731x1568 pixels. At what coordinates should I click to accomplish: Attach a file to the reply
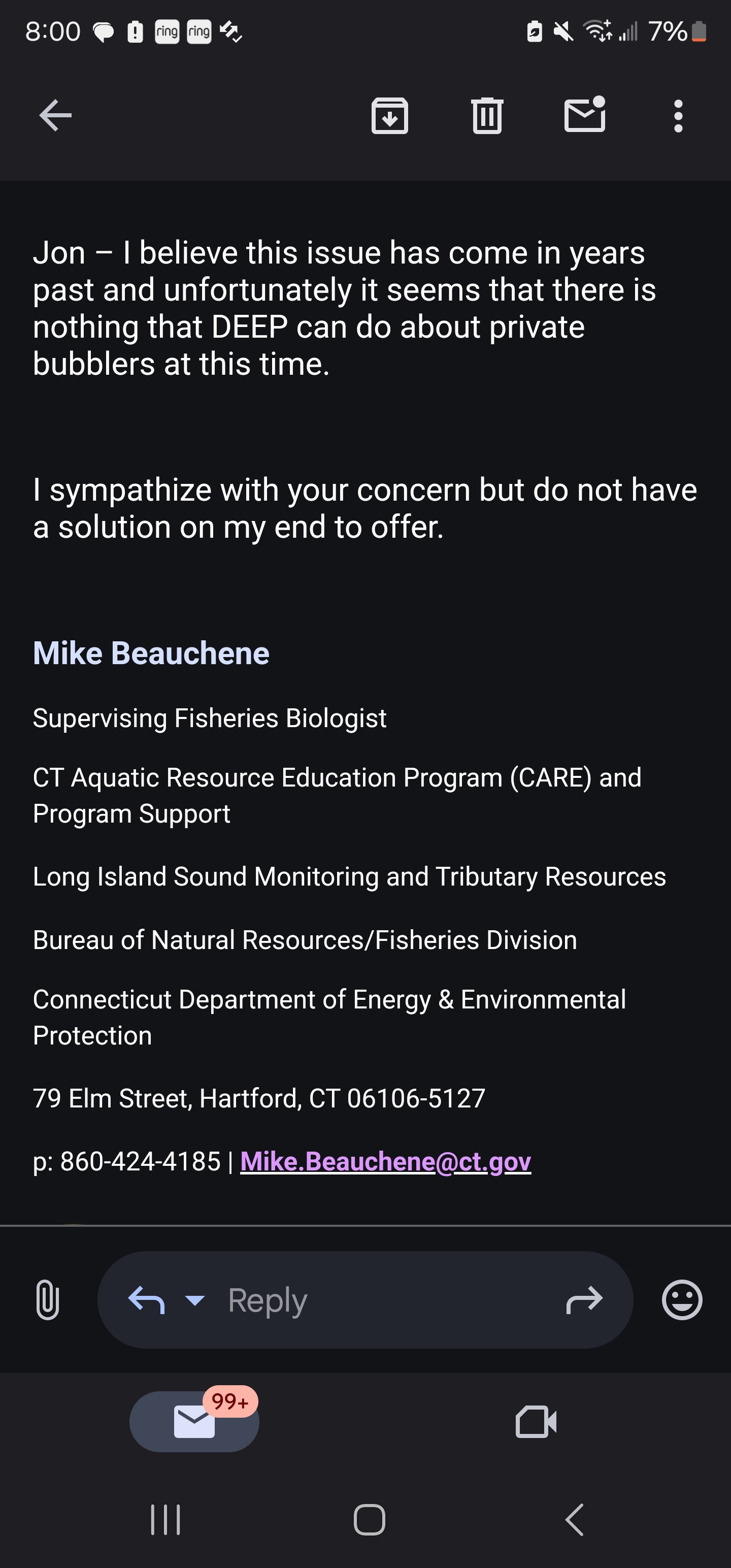pyautogui.click(x=48, y=1299)
